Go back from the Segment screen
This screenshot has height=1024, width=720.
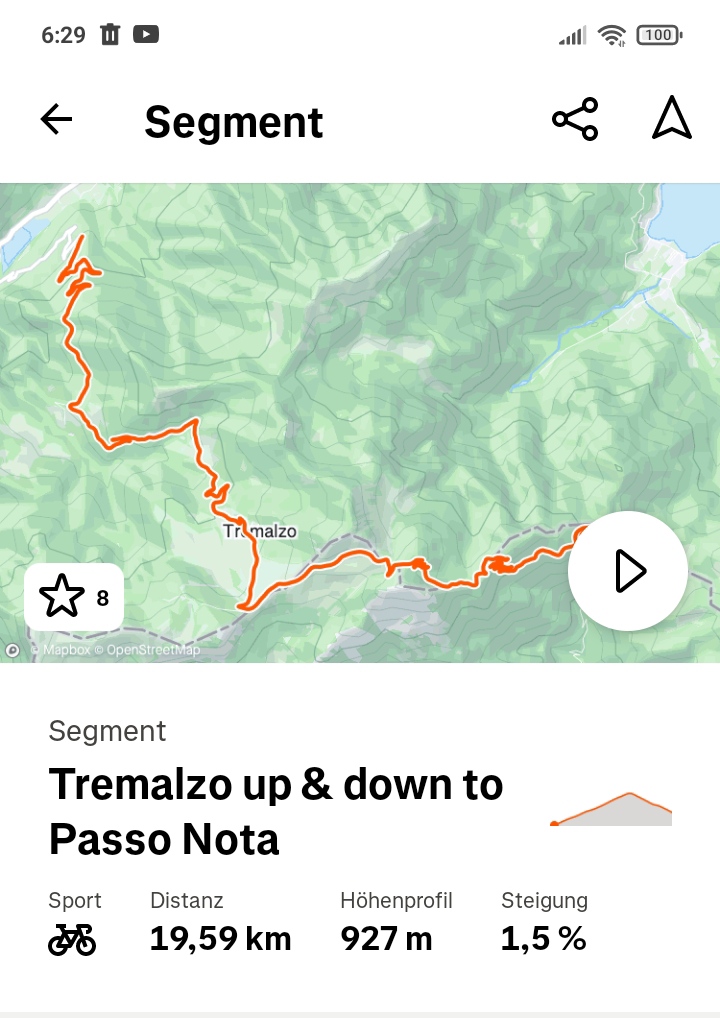pos(57,120)
